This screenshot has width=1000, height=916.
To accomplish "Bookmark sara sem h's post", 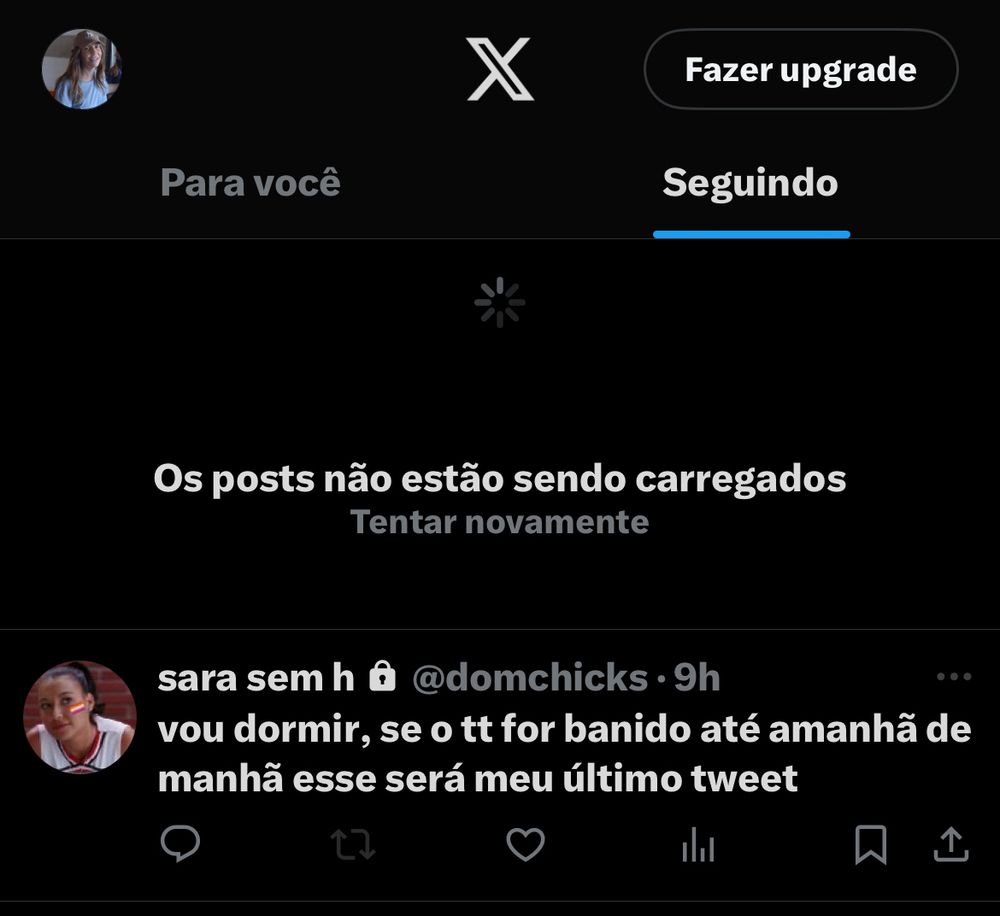I will tap(870, 846).
